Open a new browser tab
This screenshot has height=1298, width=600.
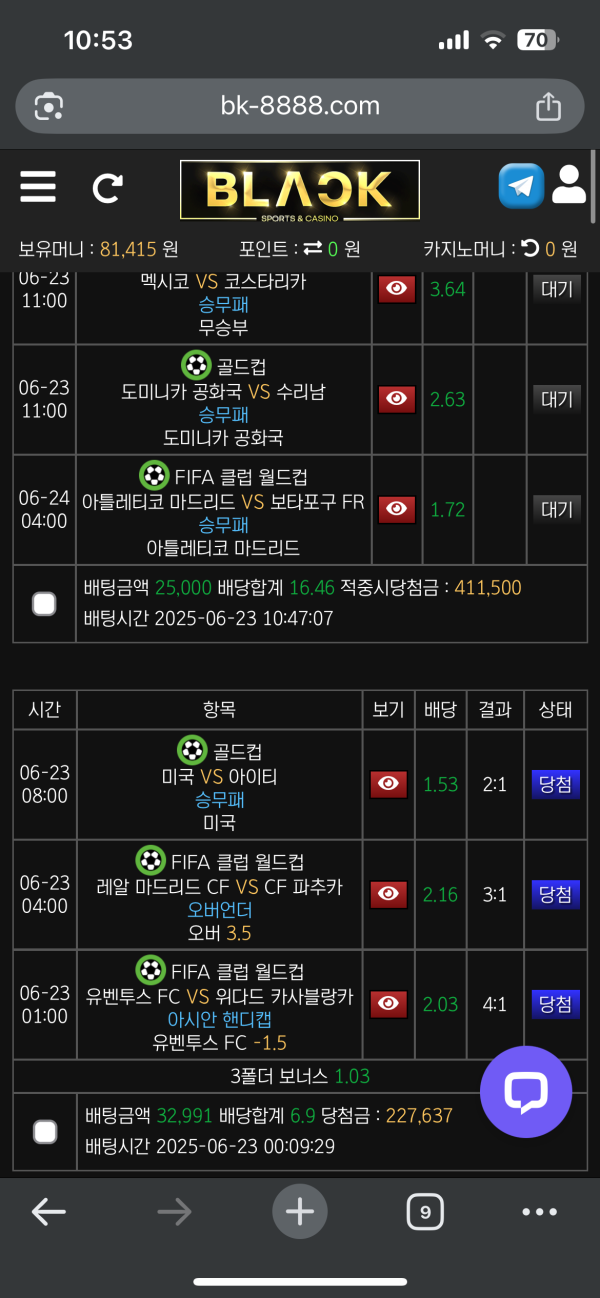(x=300, y=1212)
